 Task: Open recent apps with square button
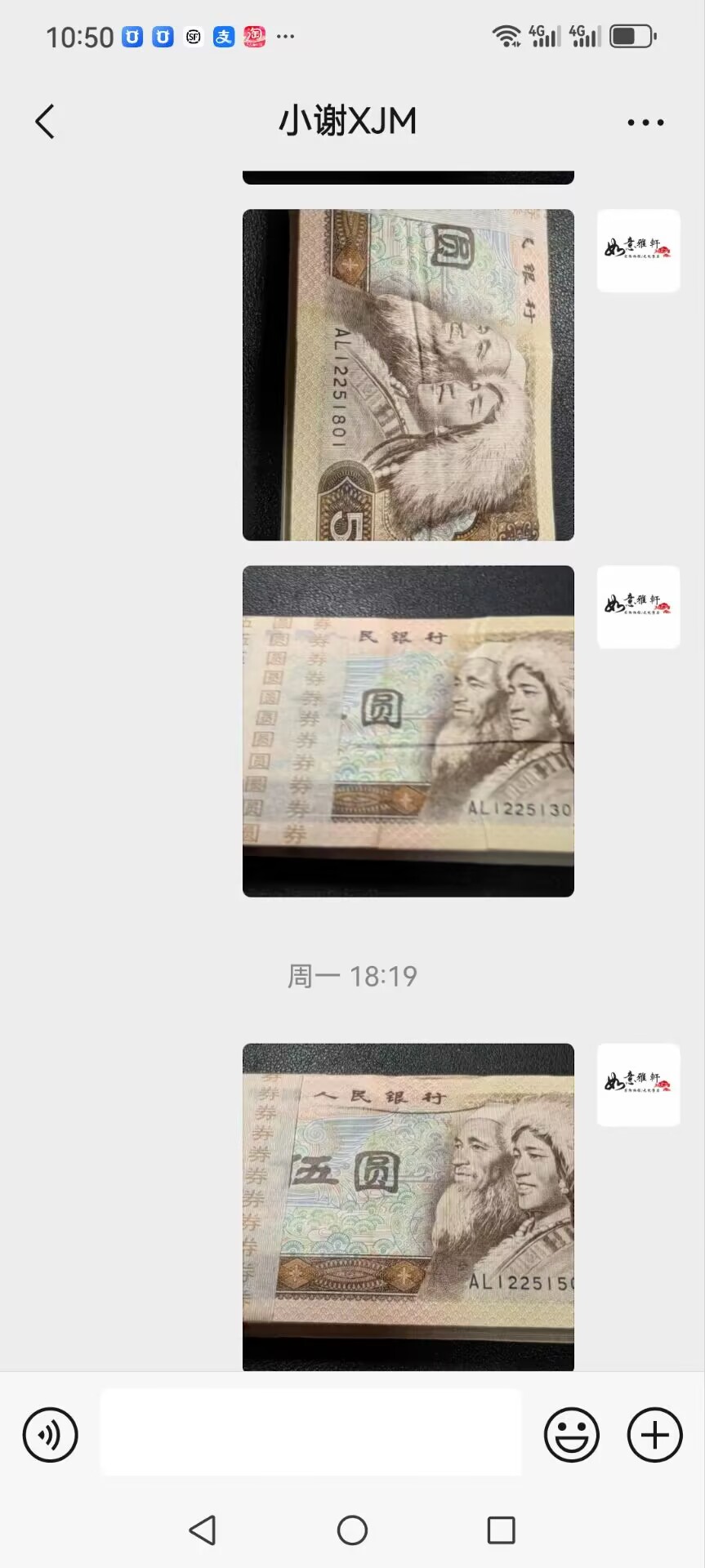501,1530
